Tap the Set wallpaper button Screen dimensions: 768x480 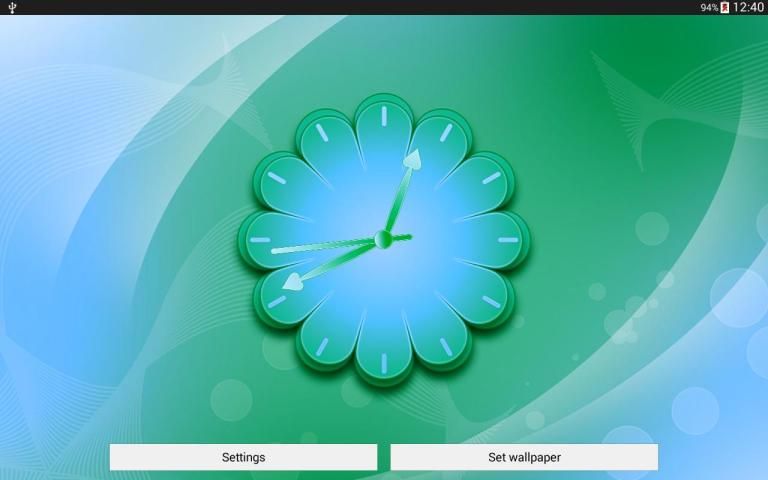(524, 457)
